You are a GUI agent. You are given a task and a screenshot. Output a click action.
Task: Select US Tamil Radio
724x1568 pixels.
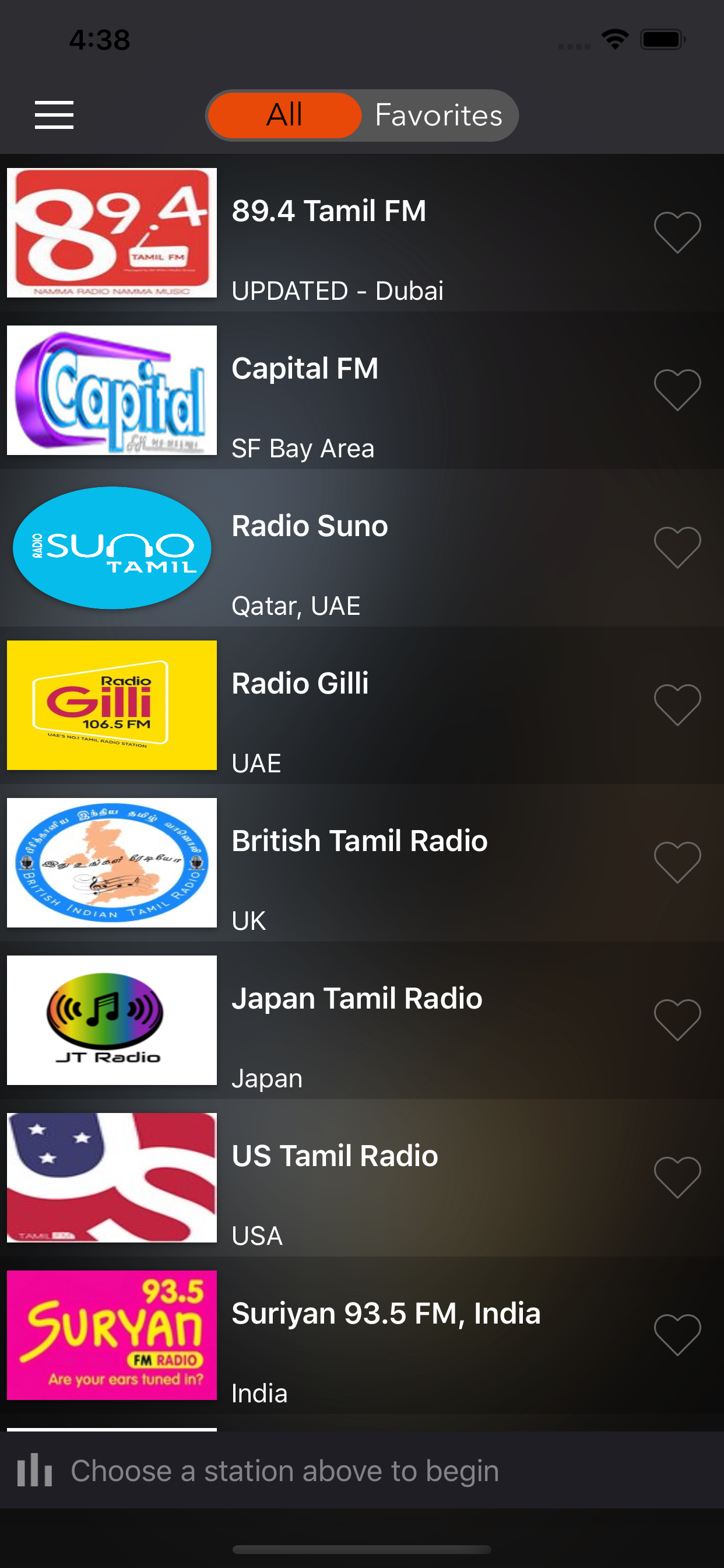(362, 1178)
